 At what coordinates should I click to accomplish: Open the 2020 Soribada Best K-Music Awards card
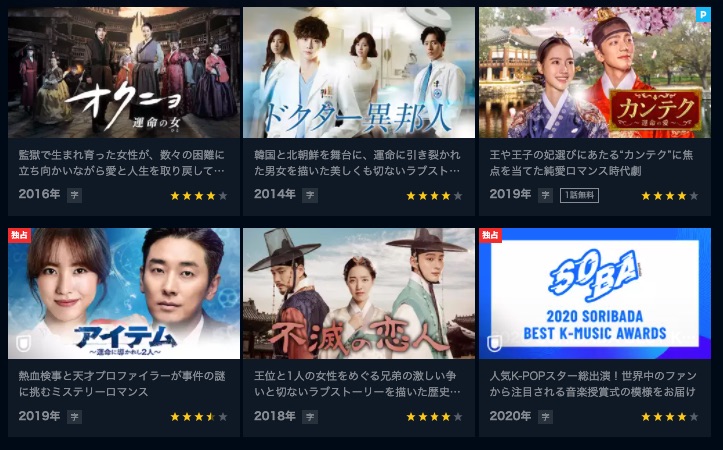tap(595, 295)
